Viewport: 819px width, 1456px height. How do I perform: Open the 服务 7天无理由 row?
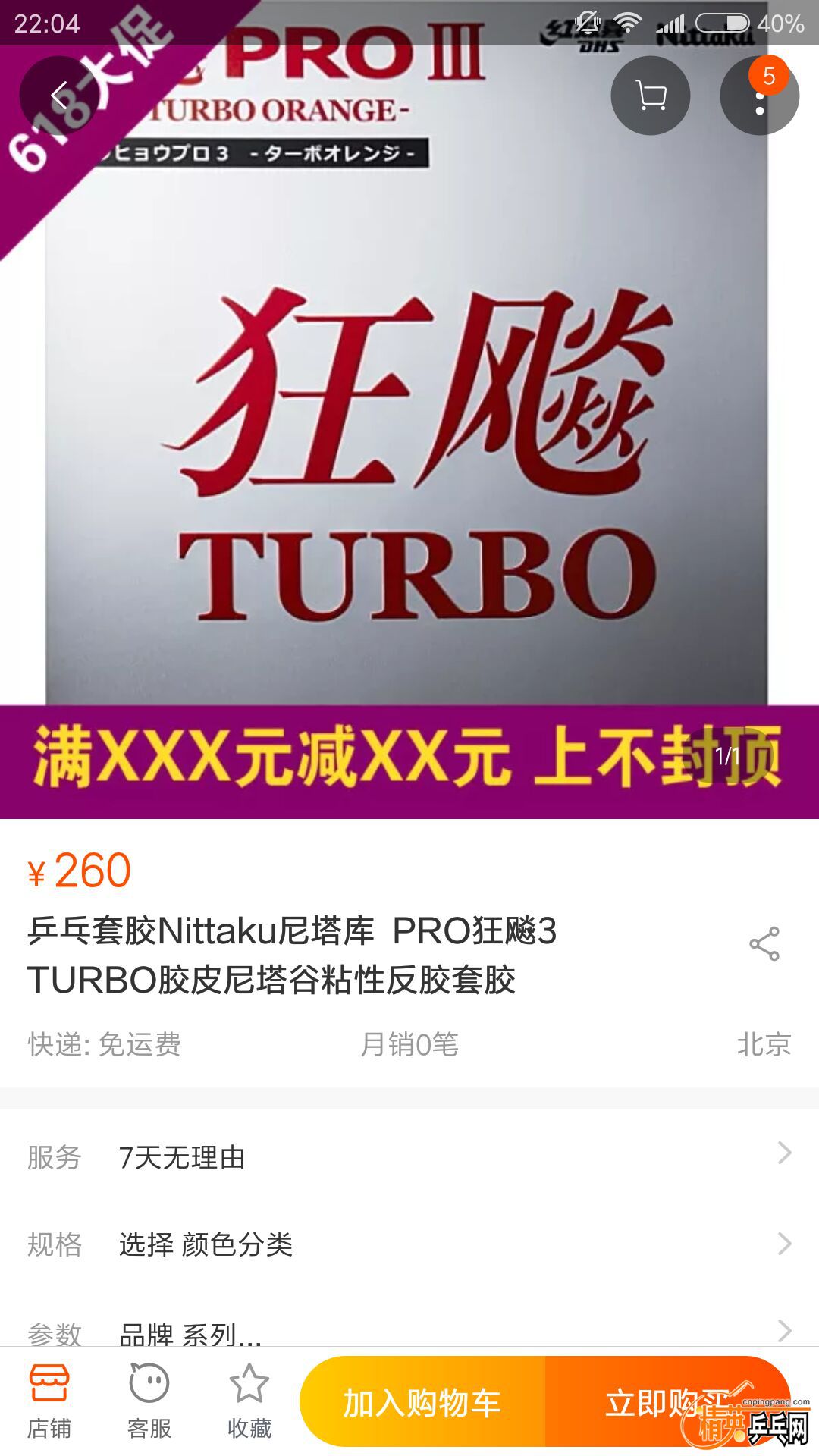point(409,1156)
